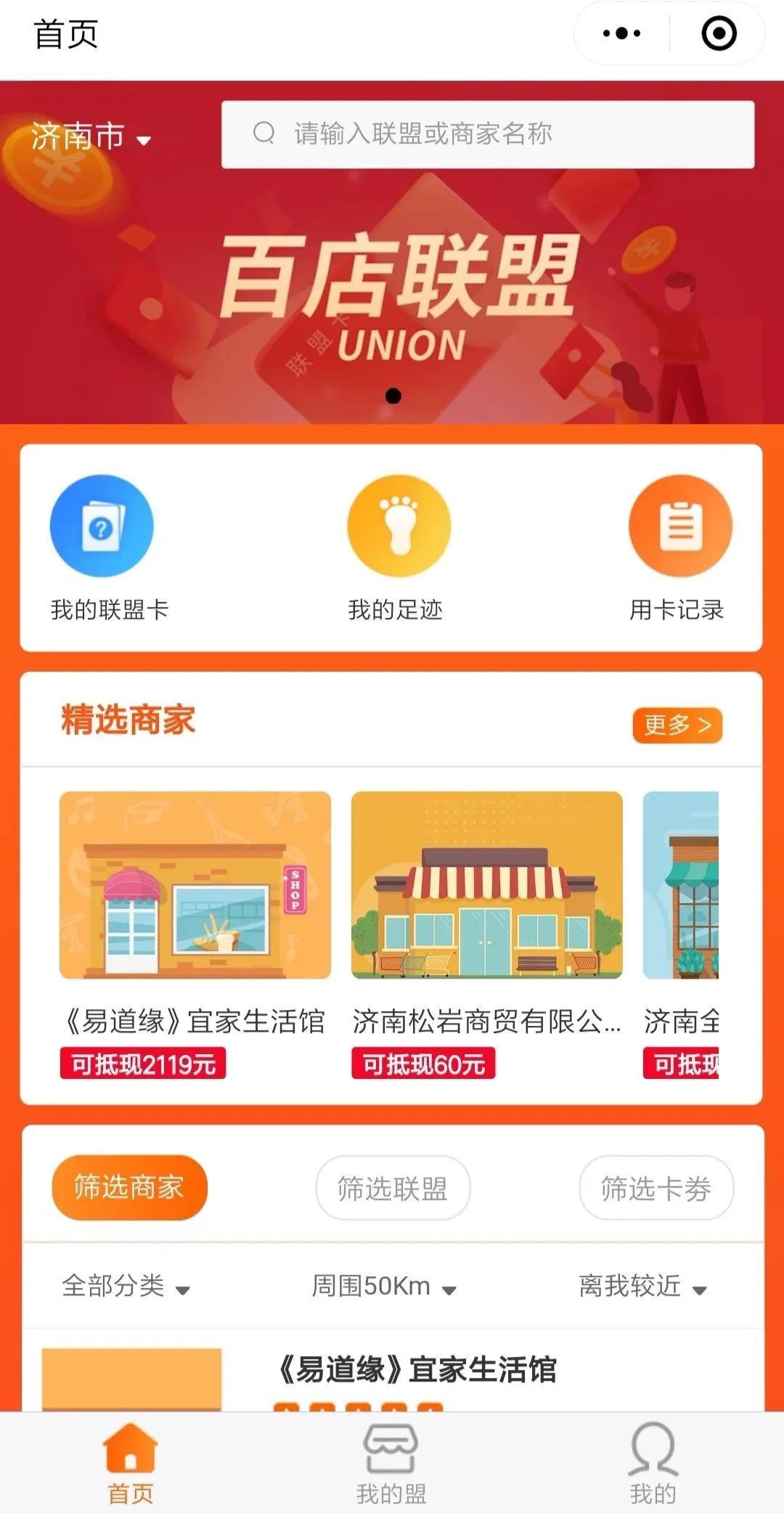
Task: Tap the 请输入联盟或商家名称 search box
Action: tap(487, 134)
